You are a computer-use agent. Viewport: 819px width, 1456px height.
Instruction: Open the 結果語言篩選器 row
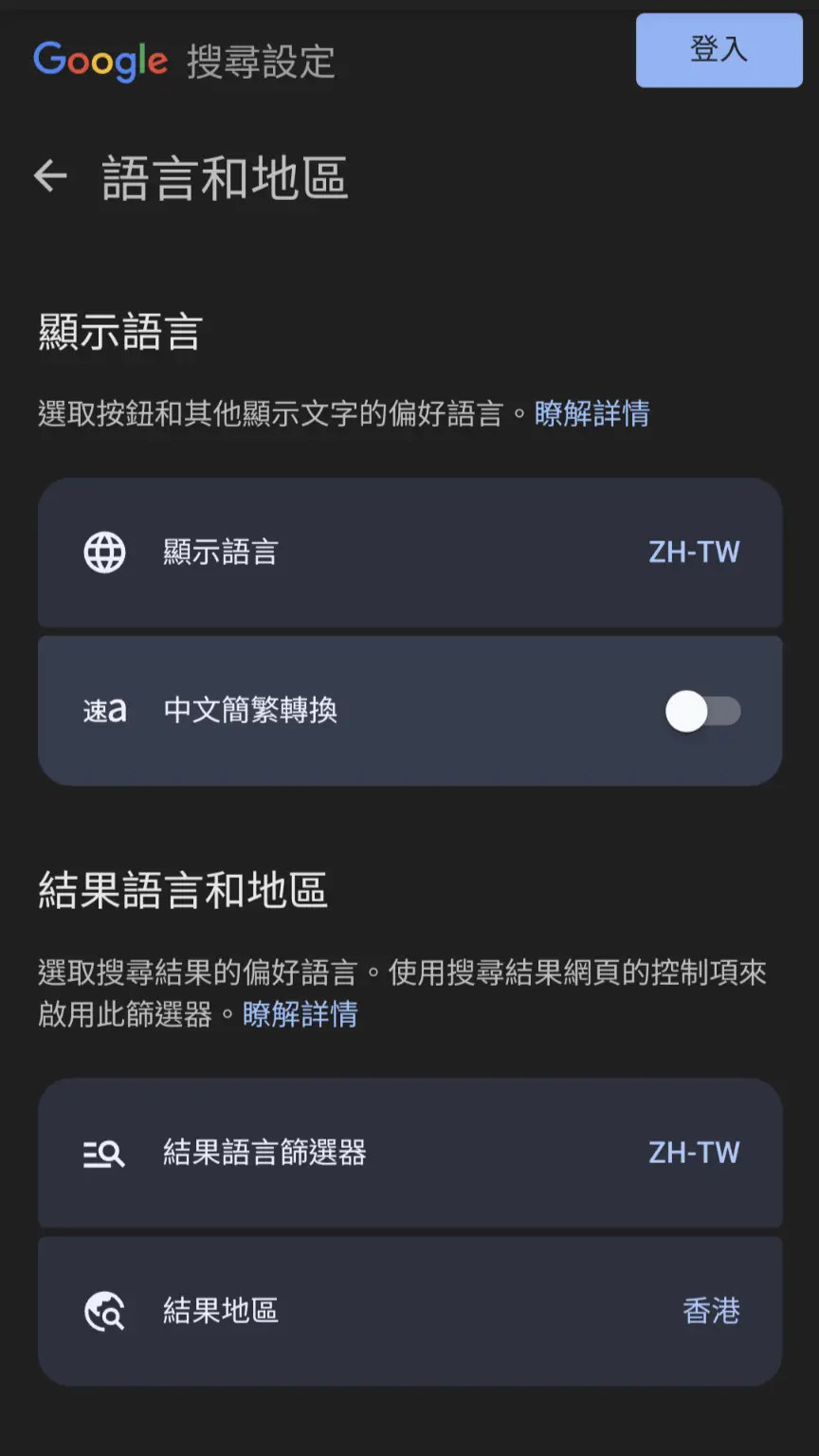(x=409, y=1153)
